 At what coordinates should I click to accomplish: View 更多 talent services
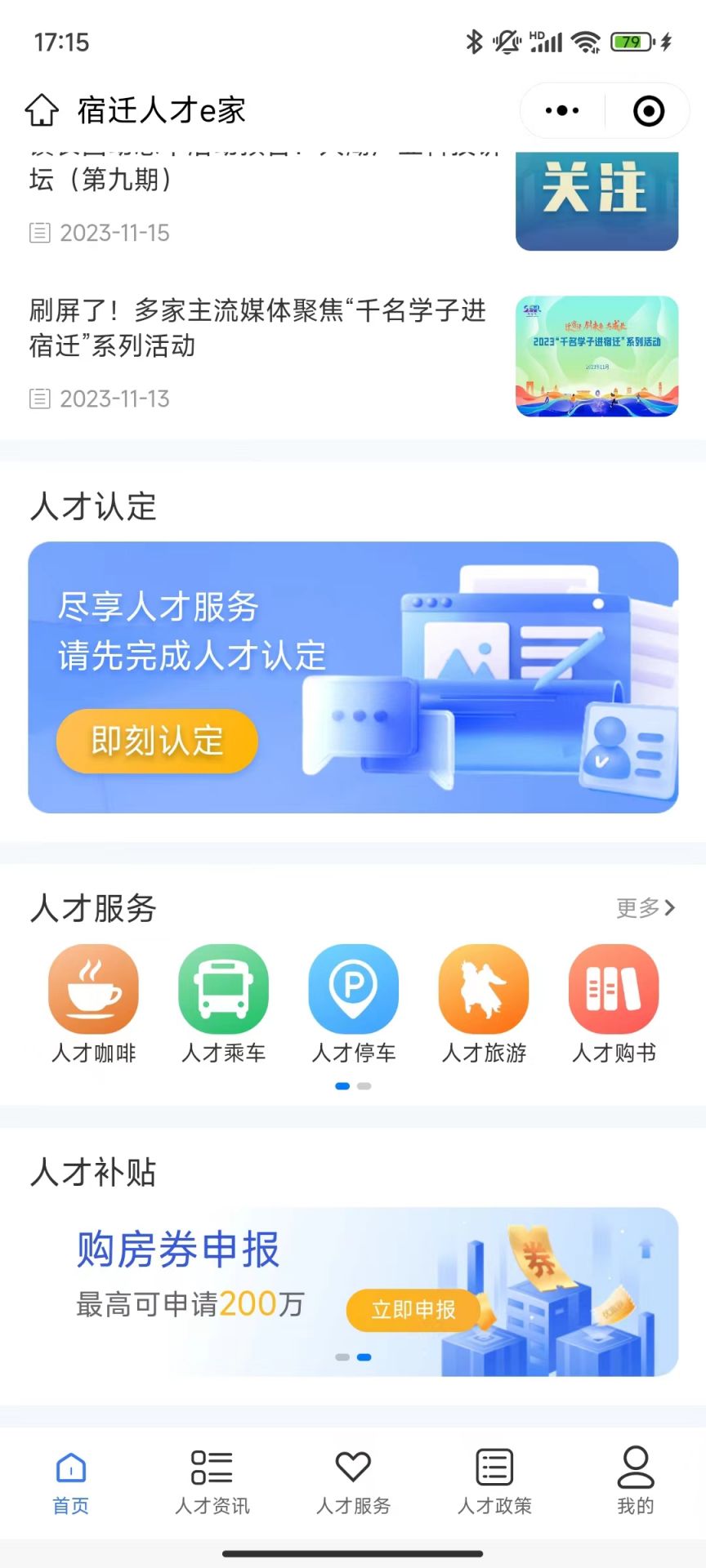tap(646, 907)
